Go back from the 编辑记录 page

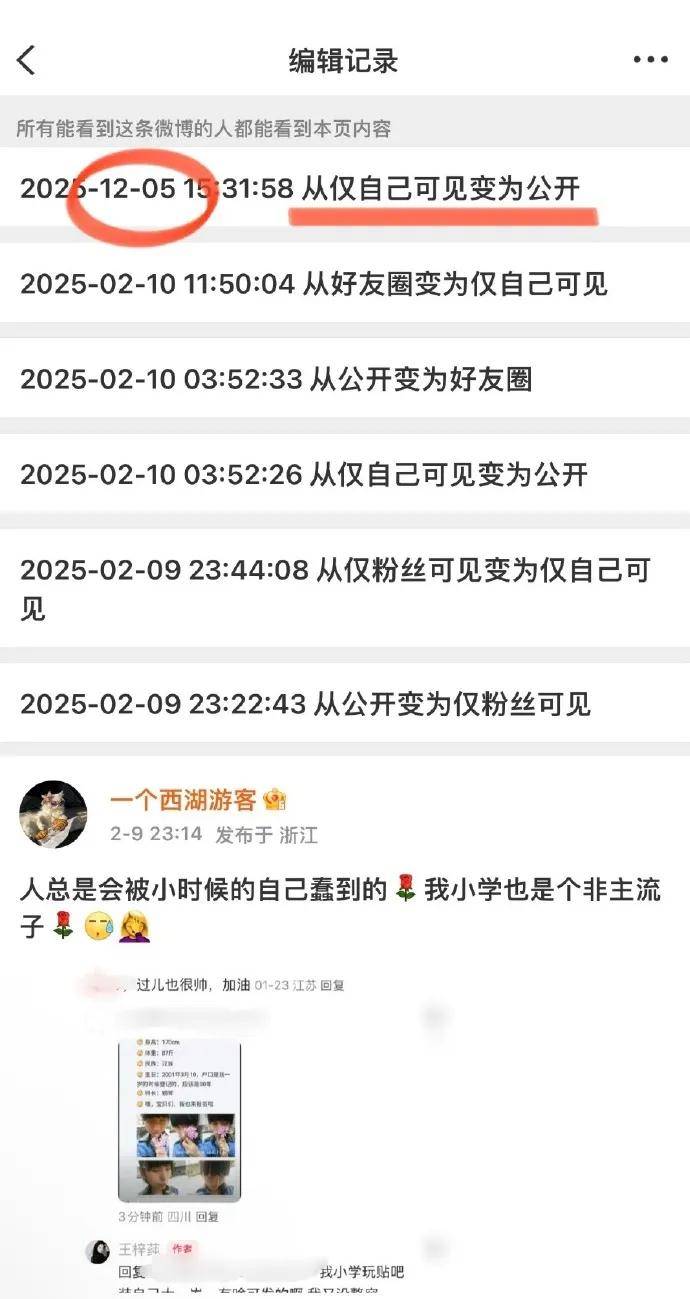pos(27,60)
